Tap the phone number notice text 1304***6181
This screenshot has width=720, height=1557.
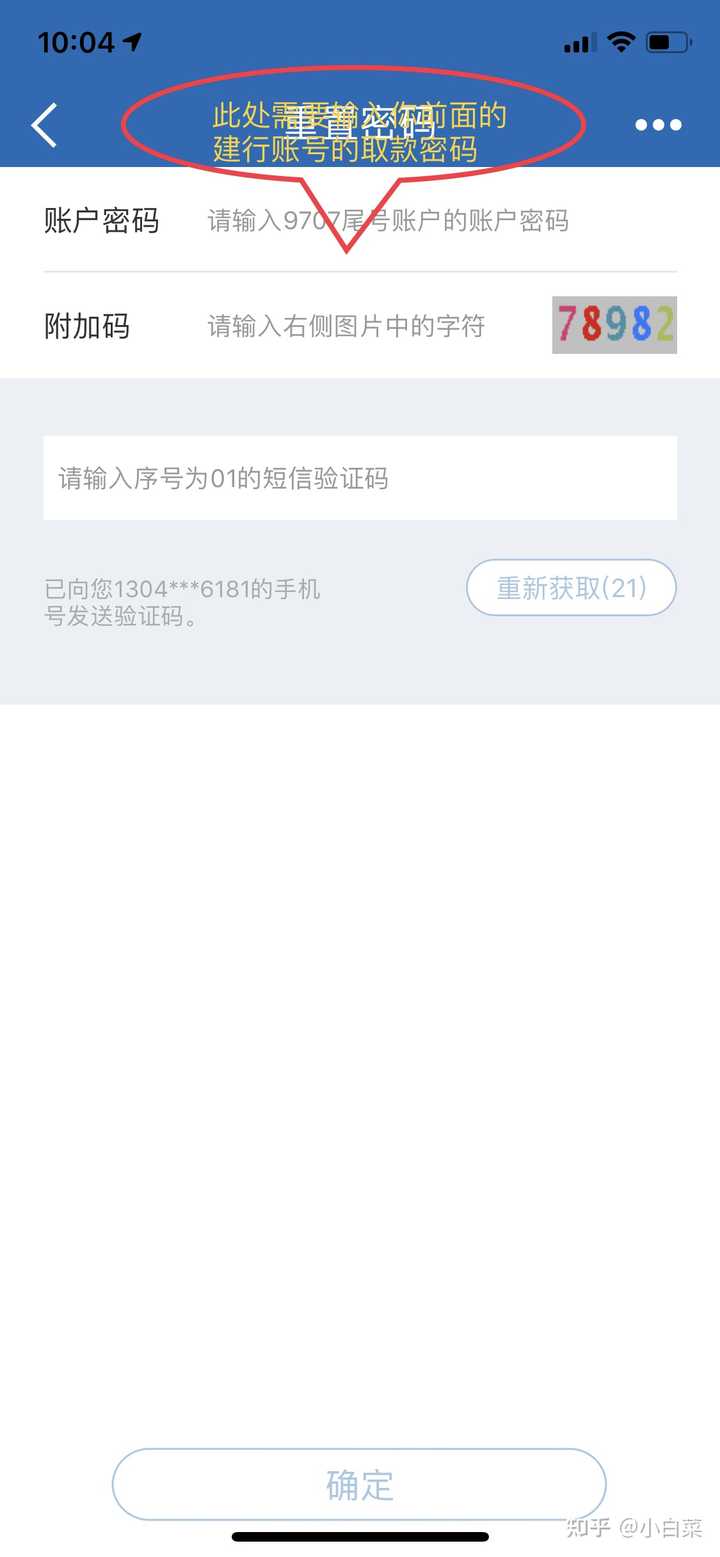pos(180,603)
